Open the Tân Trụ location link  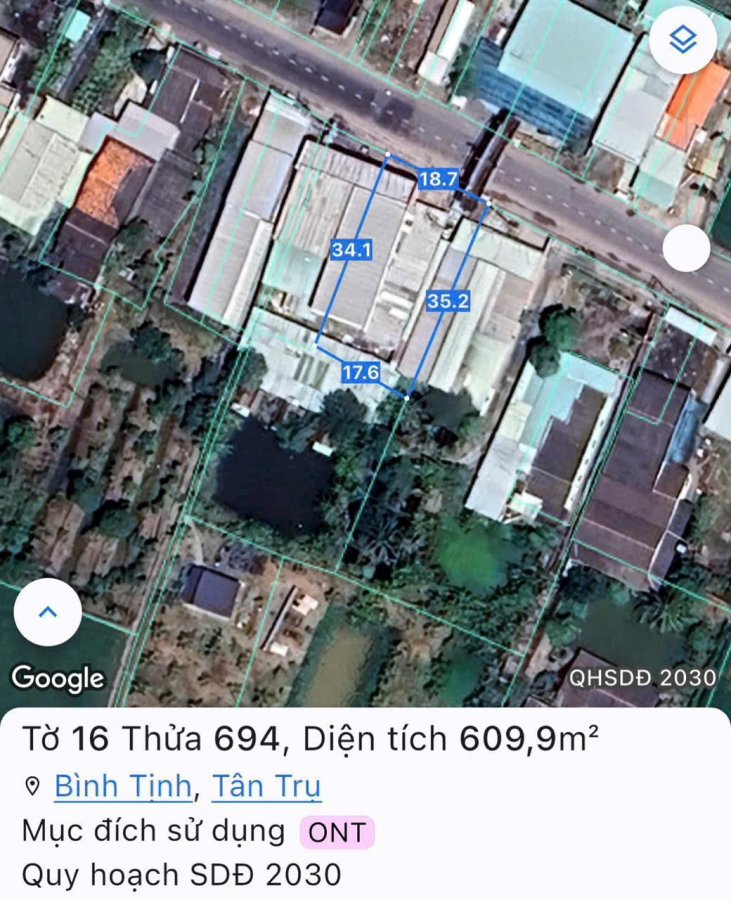point(267,786)
